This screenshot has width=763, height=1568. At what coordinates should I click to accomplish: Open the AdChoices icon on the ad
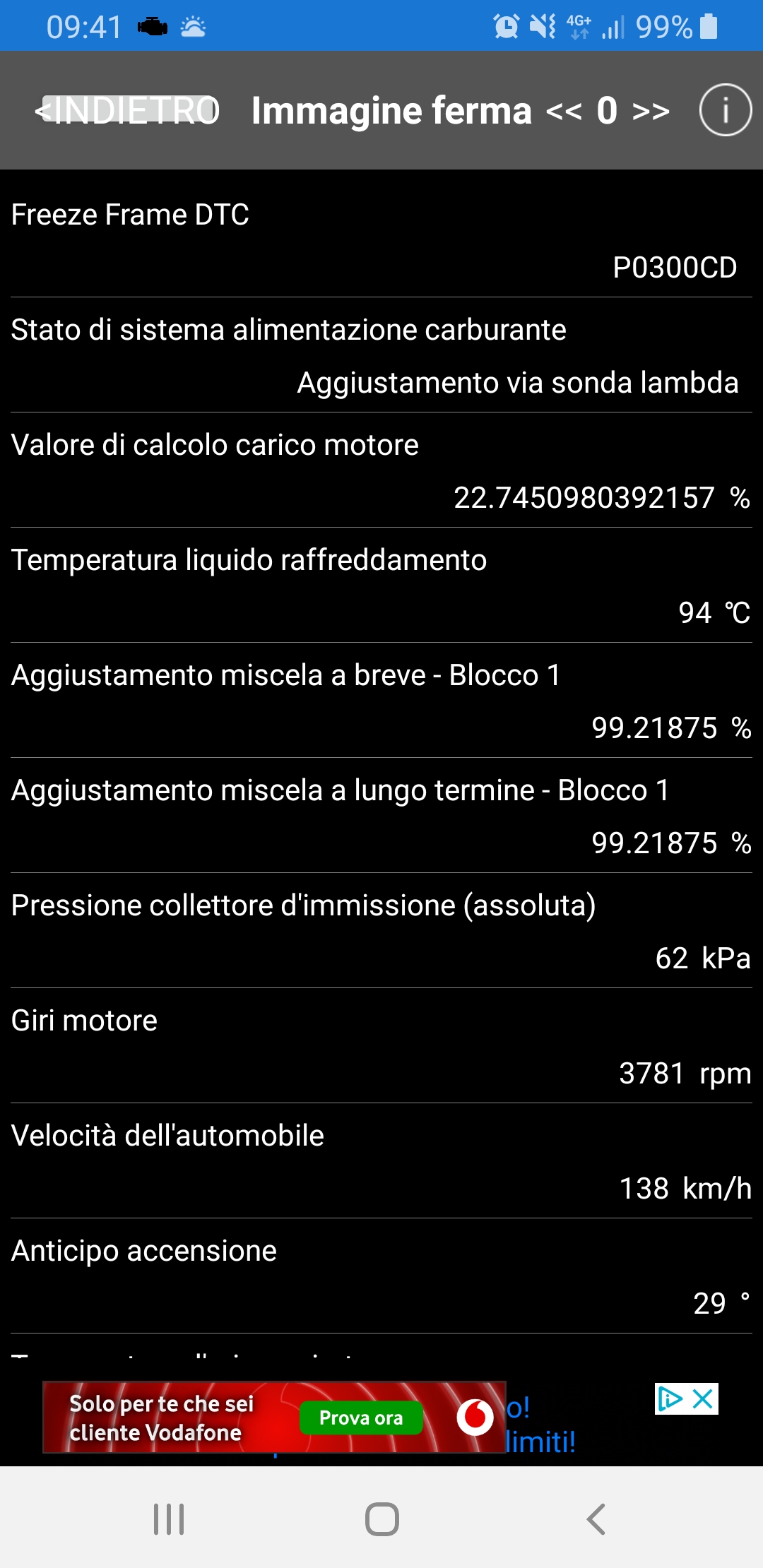[670, 1398]
